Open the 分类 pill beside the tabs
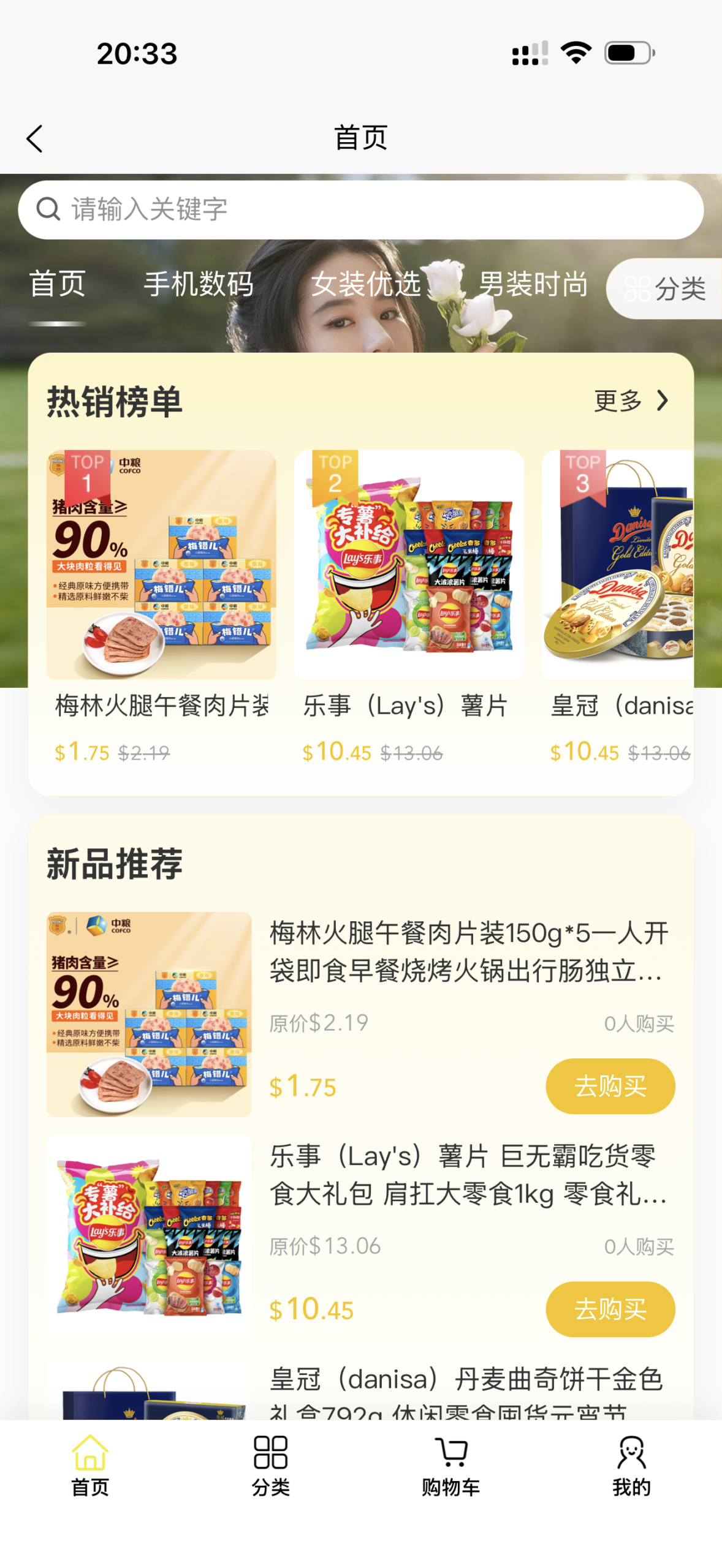The width and height of the screenshot is (722, 1568). tap(665, 288)
